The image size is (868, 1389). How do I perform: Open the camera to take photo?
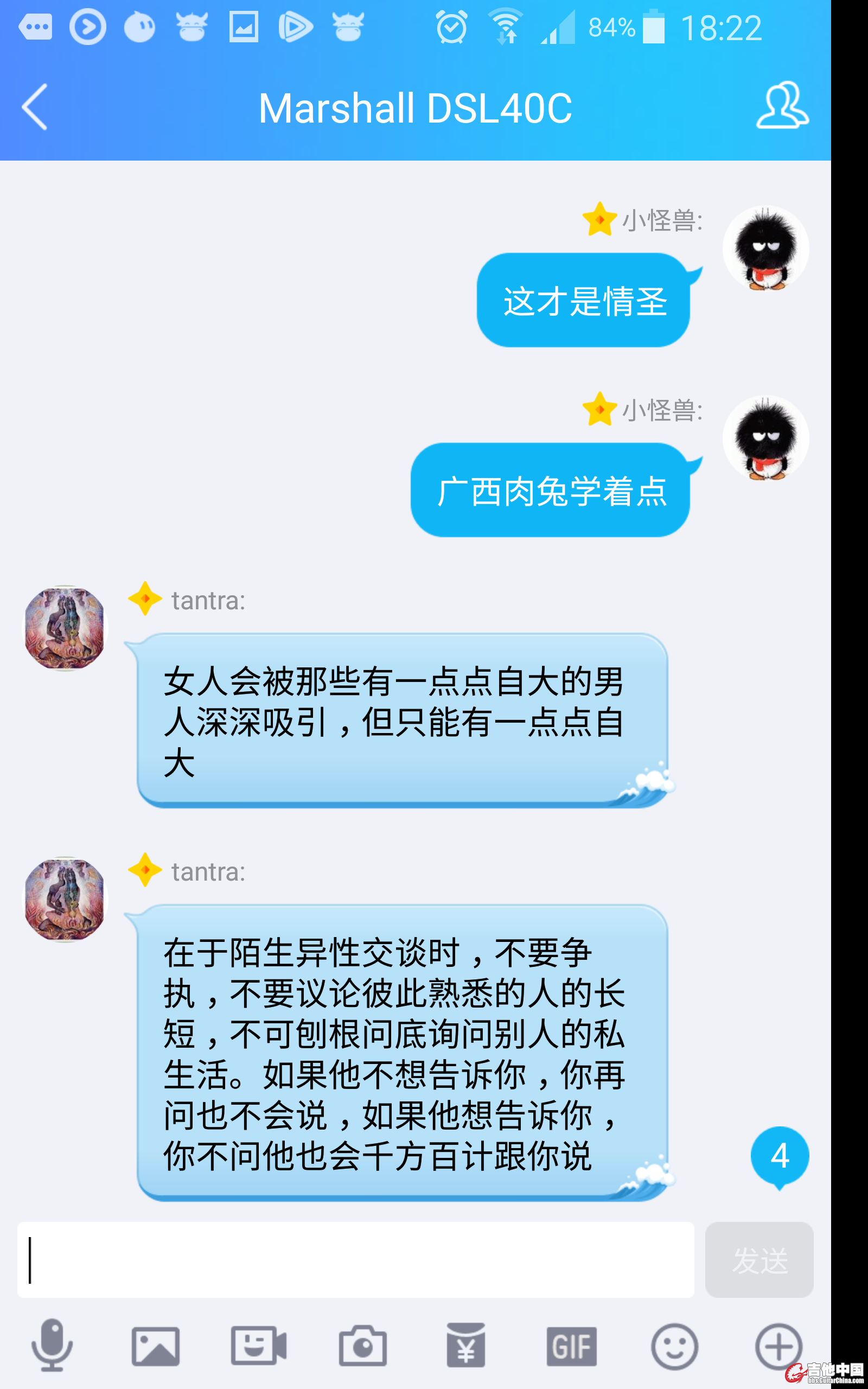[362, 1346]
